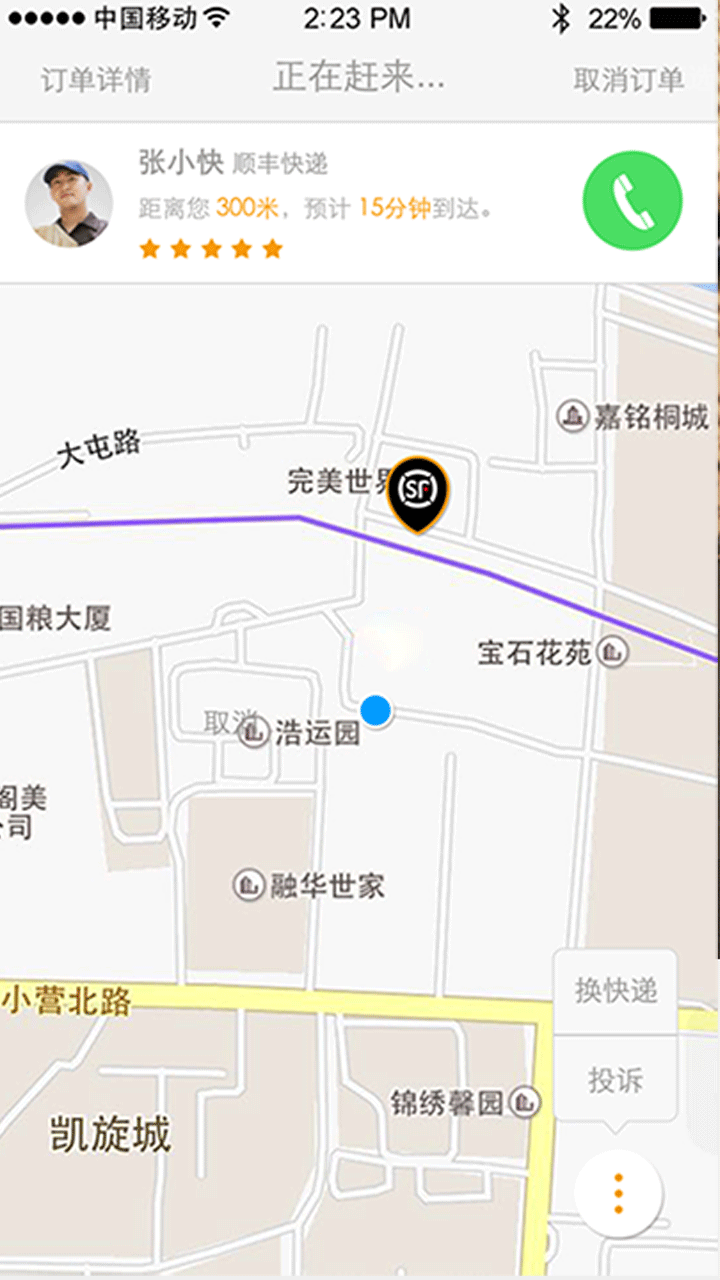The width and height of the screenshot is (720, 1280).
Task: Tap 取消订单 to cancel the order
Action: pos(629,80)
